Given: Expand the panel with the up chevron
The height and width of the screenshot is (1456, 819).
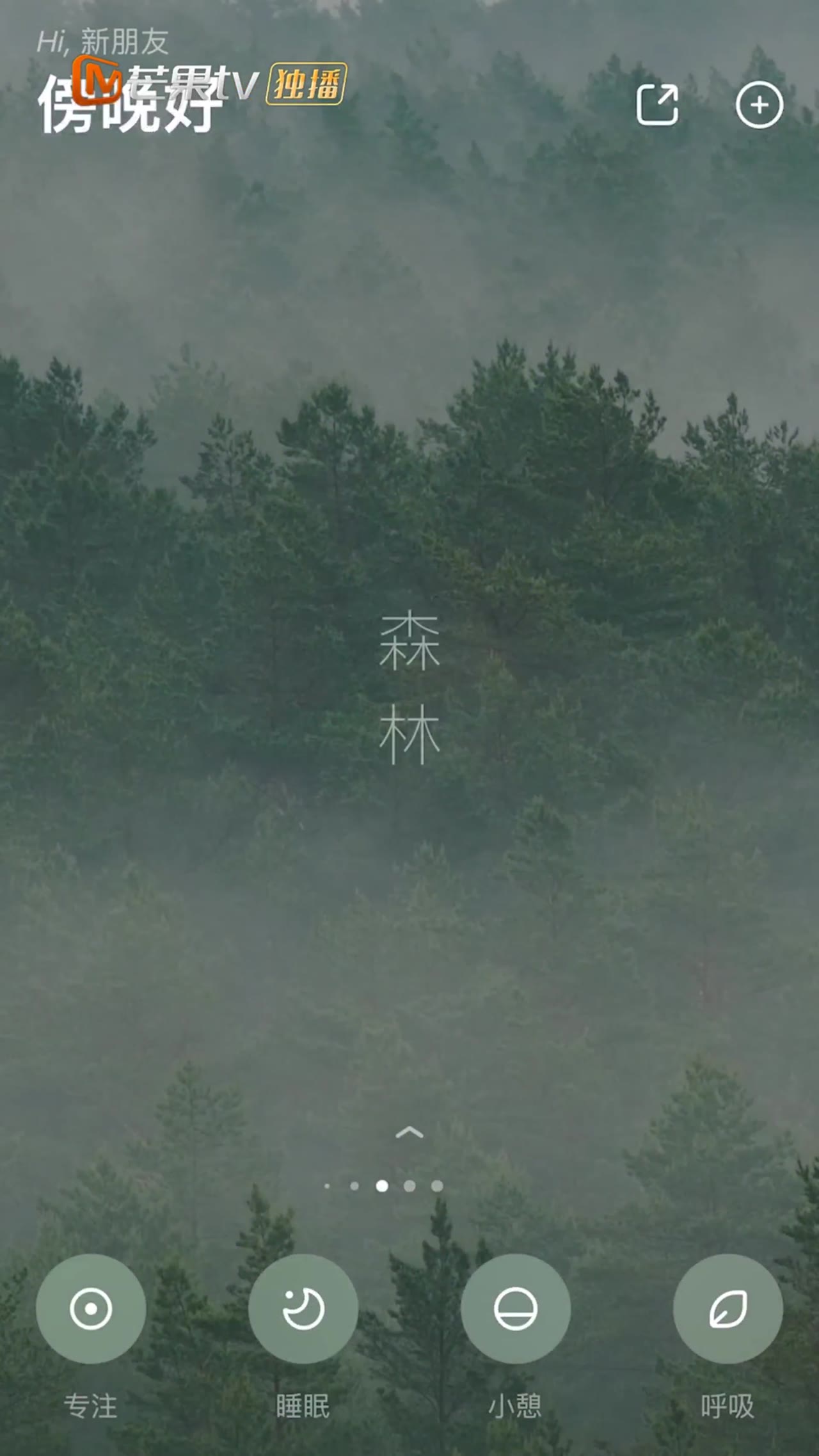Looking at the screenshot, I should coord(409,1133).
